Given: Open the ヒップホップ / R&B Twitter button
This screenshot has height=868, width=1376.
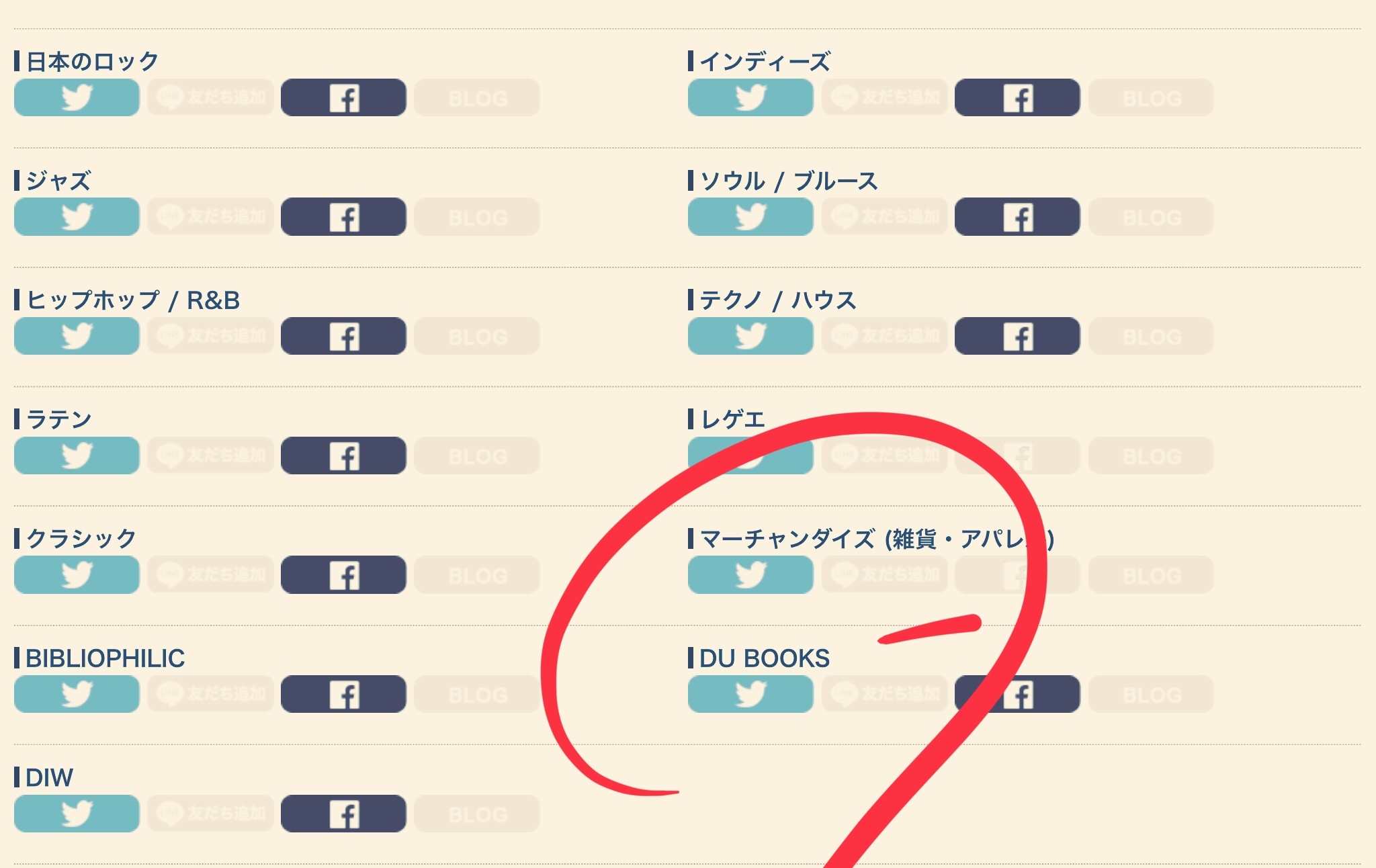Looking at the screenshot, I should (x=77, y=336).
